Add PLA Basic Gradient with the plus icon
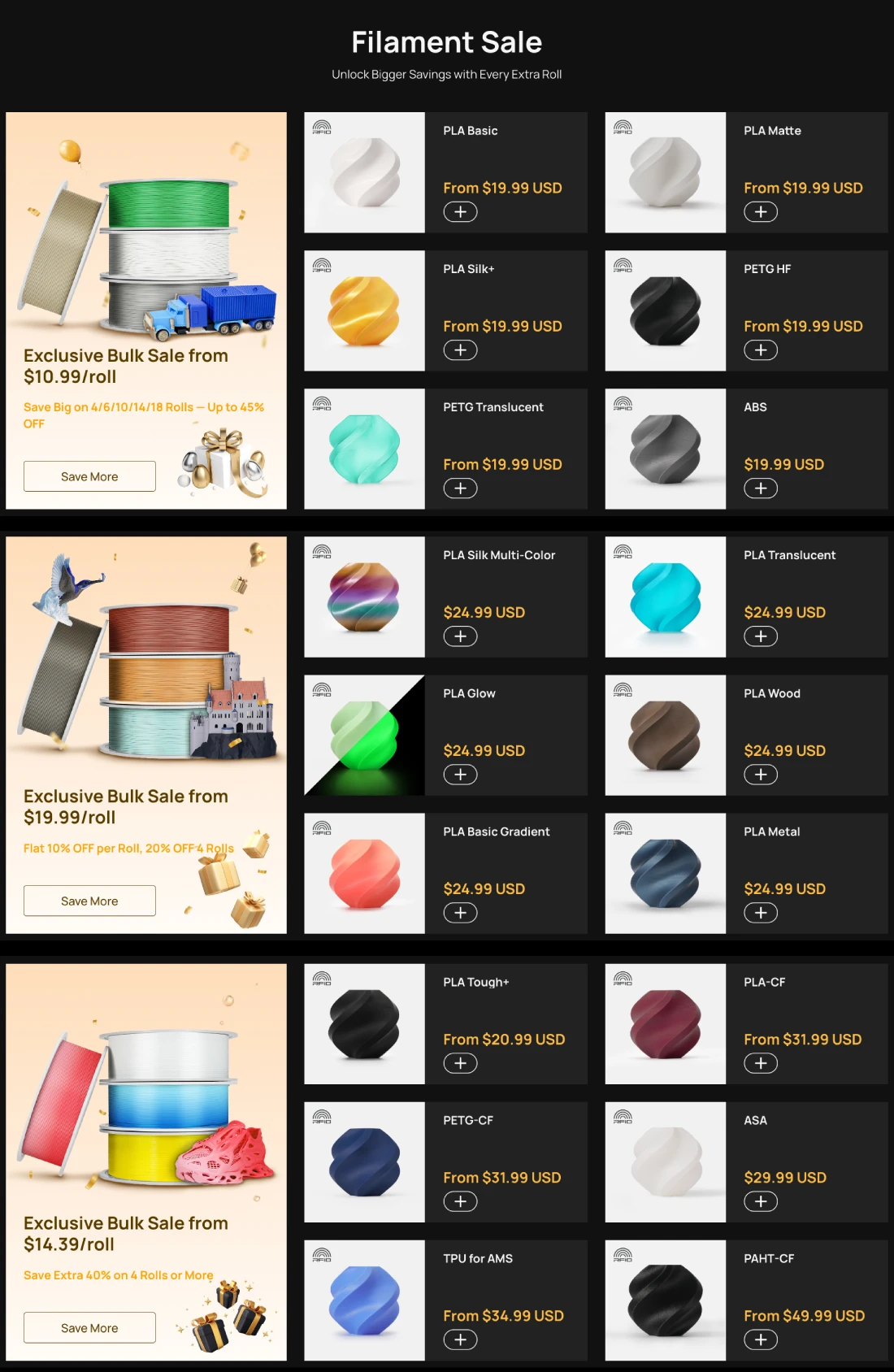 click(x=460, y=913)
